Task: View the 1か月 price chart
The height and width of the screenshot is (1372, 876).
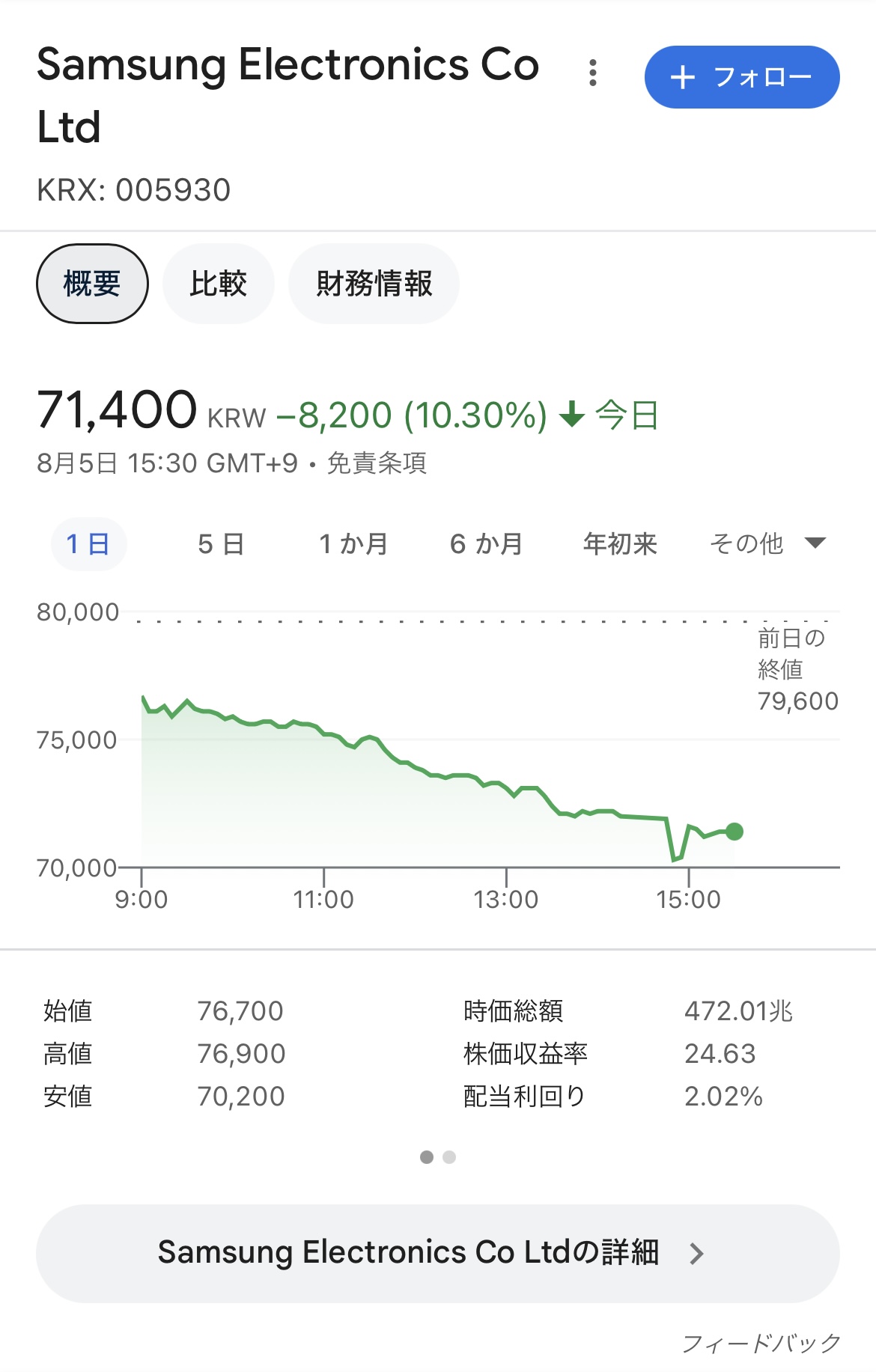Action: point(353,544)
